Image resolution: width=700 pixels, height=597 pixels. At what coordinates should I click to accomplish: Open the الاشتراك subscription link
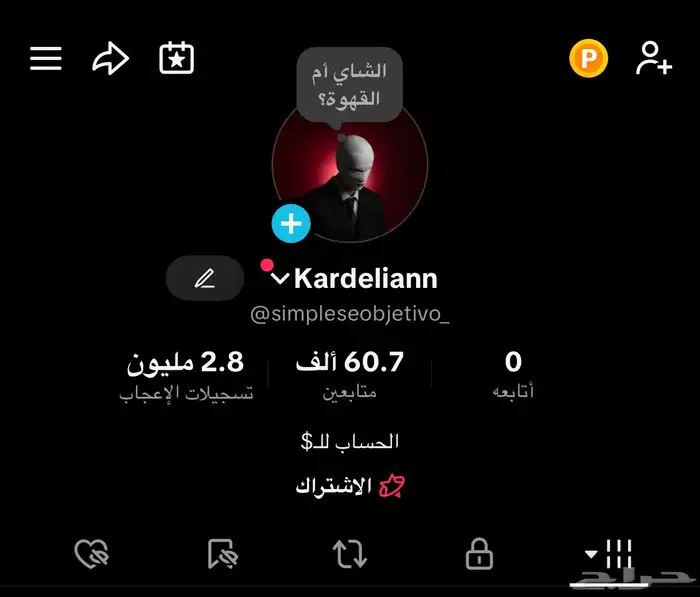tap(350, 487)
